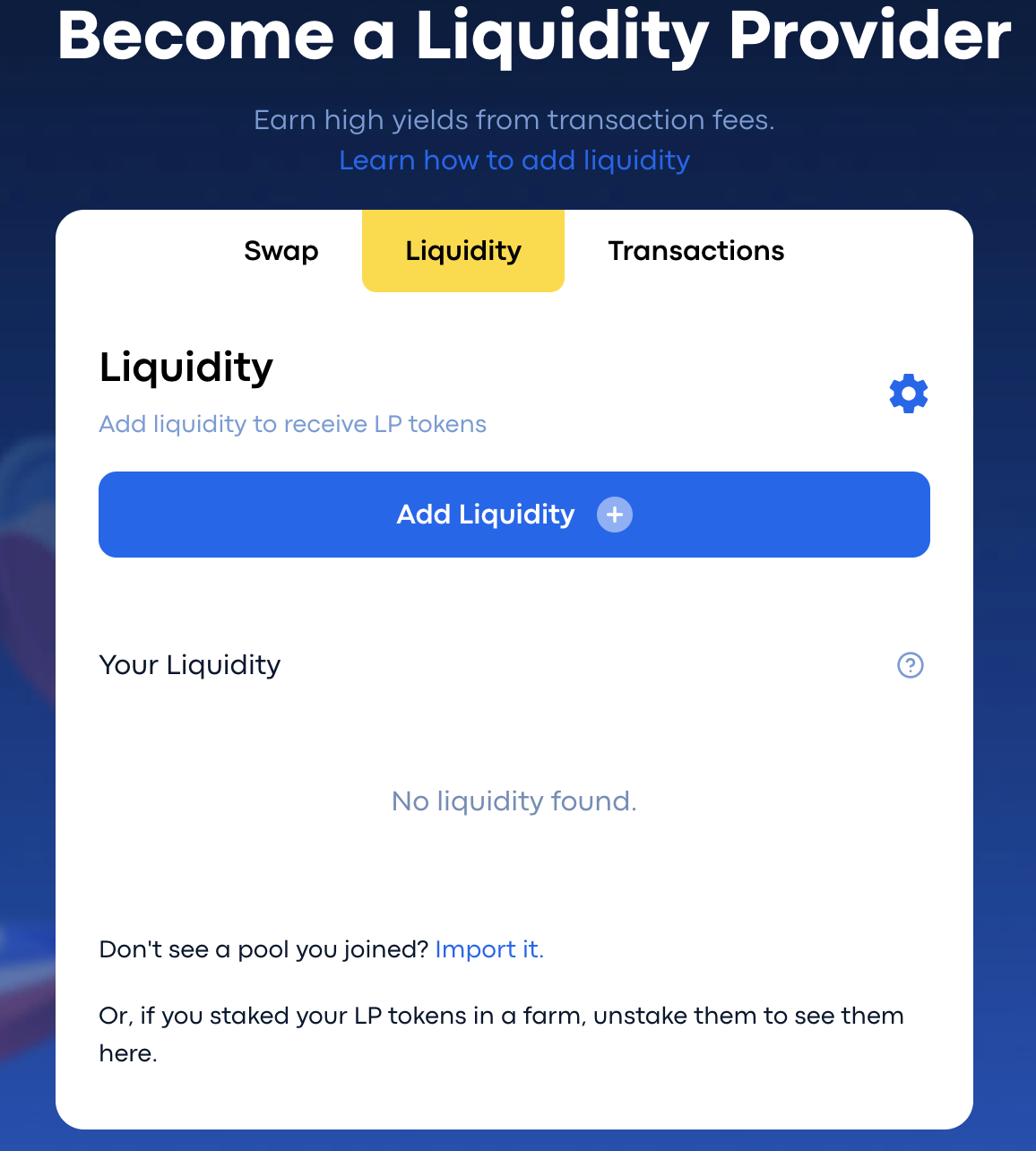Open the settings gear icon
The width and height of the screenshot is (1036, 1151).
[x=908, y=394]
